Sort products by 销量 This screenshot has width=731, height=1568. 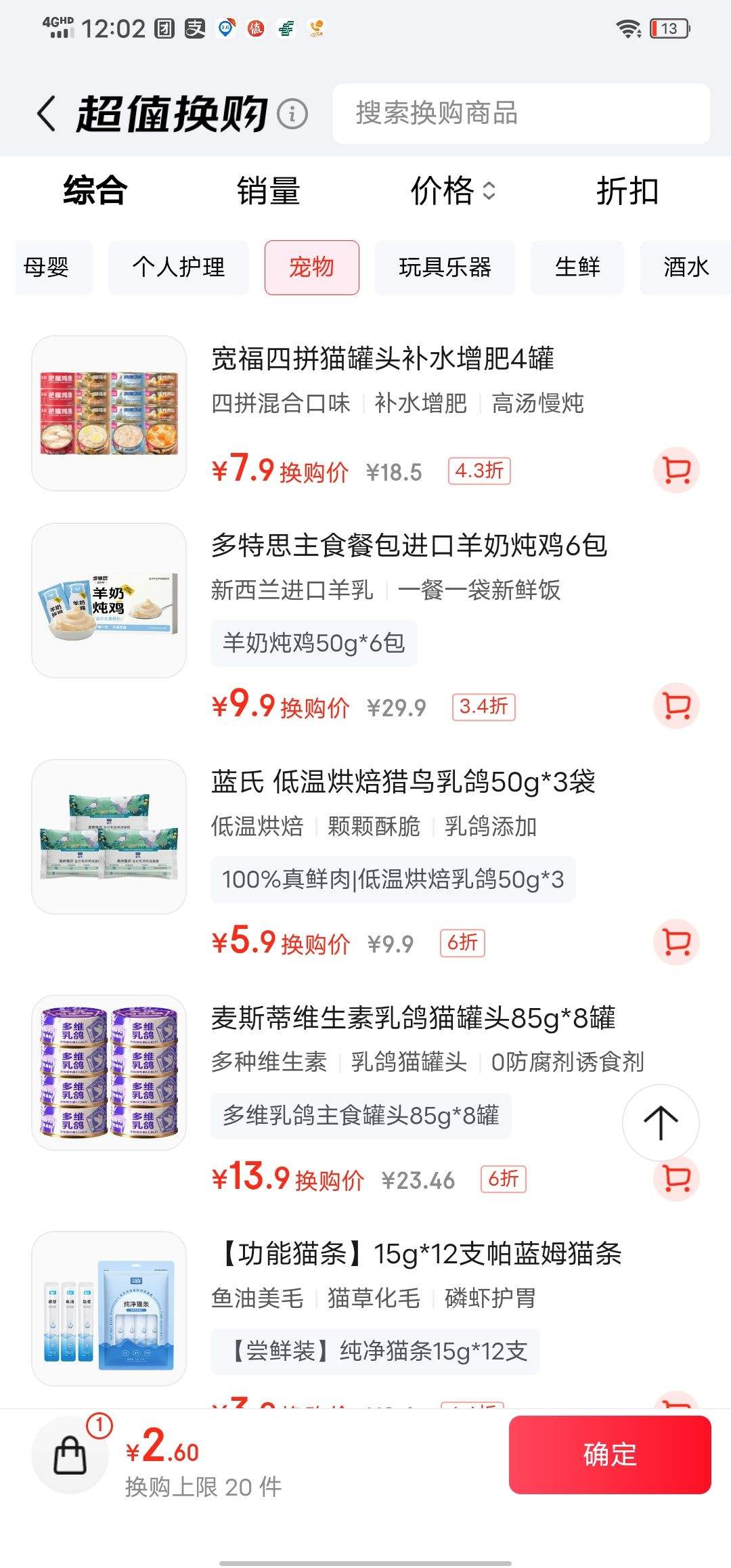coord(268,191)
